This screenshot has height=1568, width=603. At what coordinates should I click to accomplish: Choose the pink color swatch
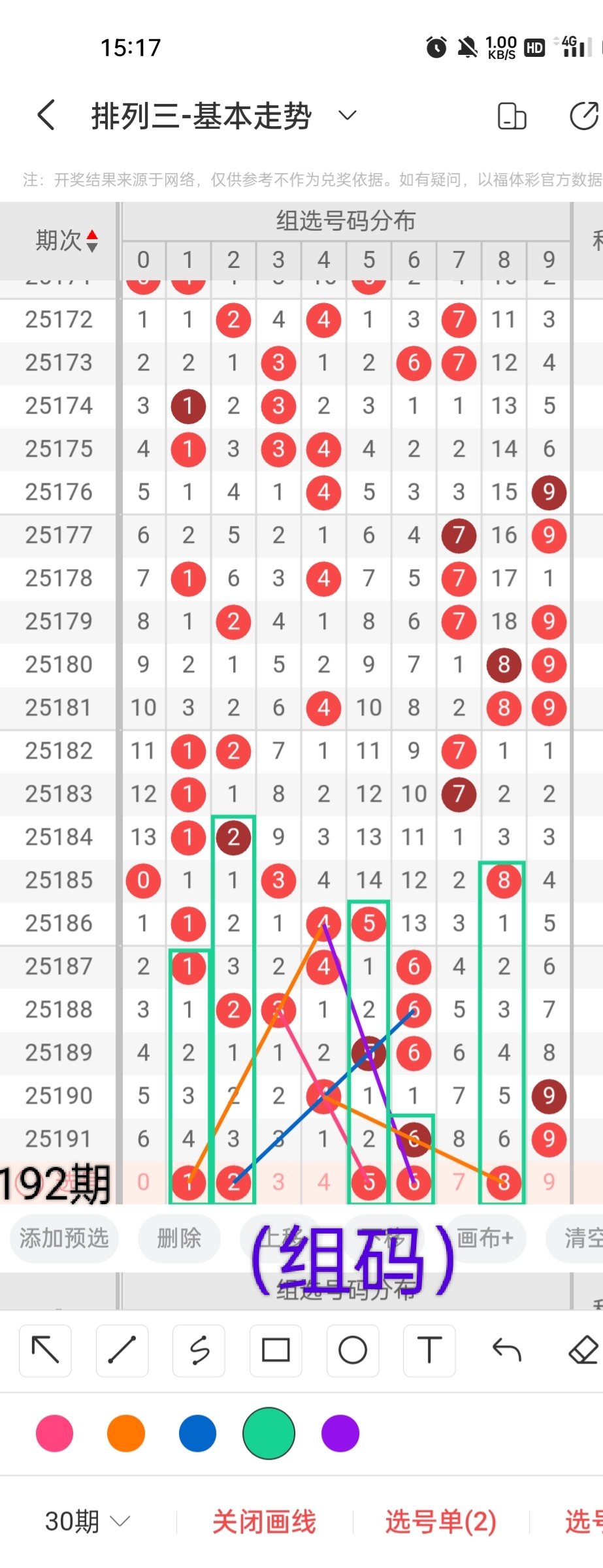(55, 1433)
